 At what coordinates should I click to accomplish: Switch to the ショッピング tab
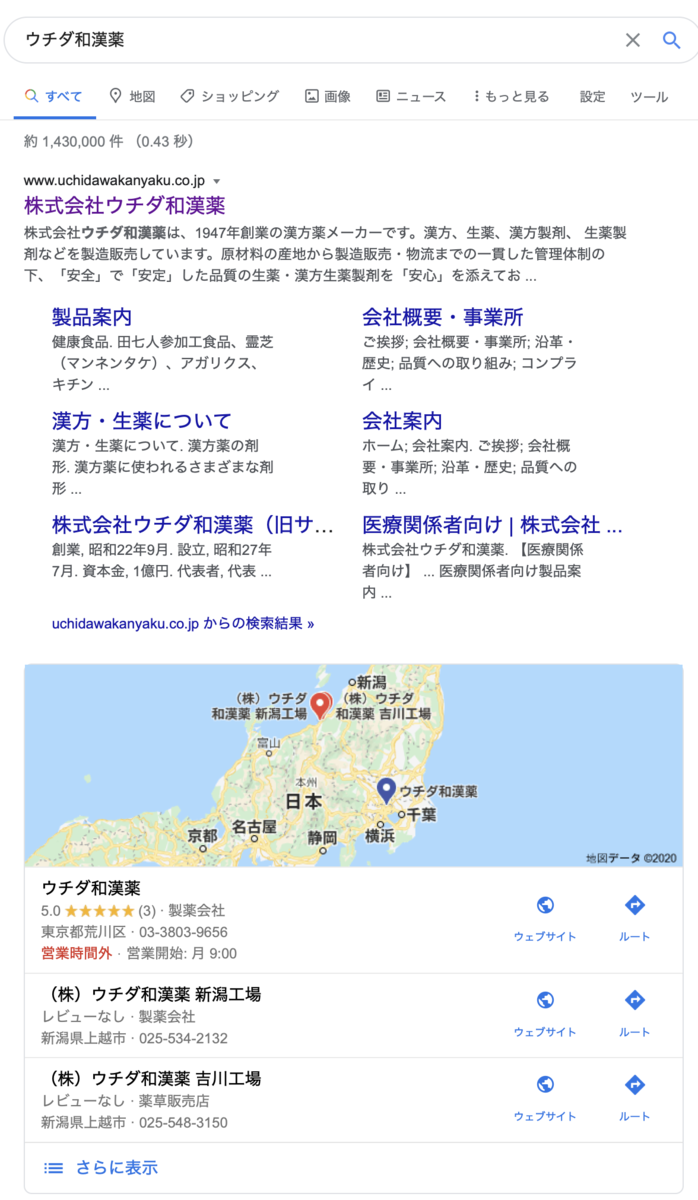(229, 97)
